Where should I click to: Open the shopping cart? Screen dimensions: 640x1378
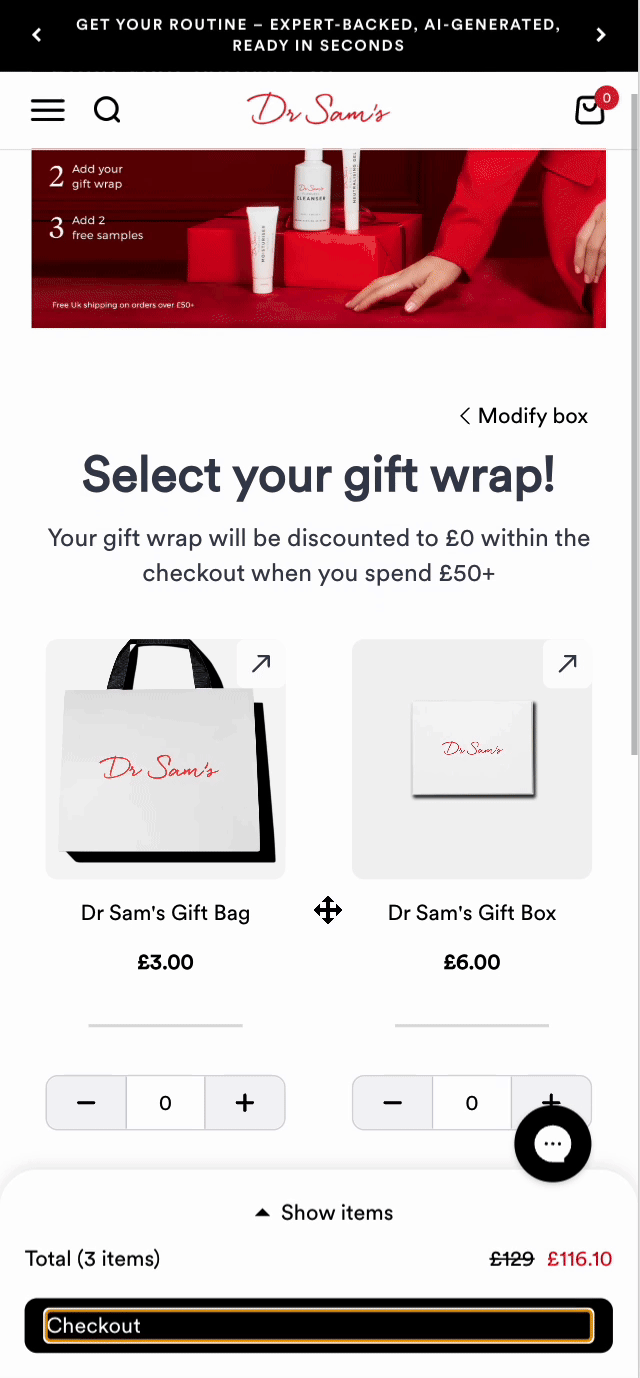click(x=591, y=109)
